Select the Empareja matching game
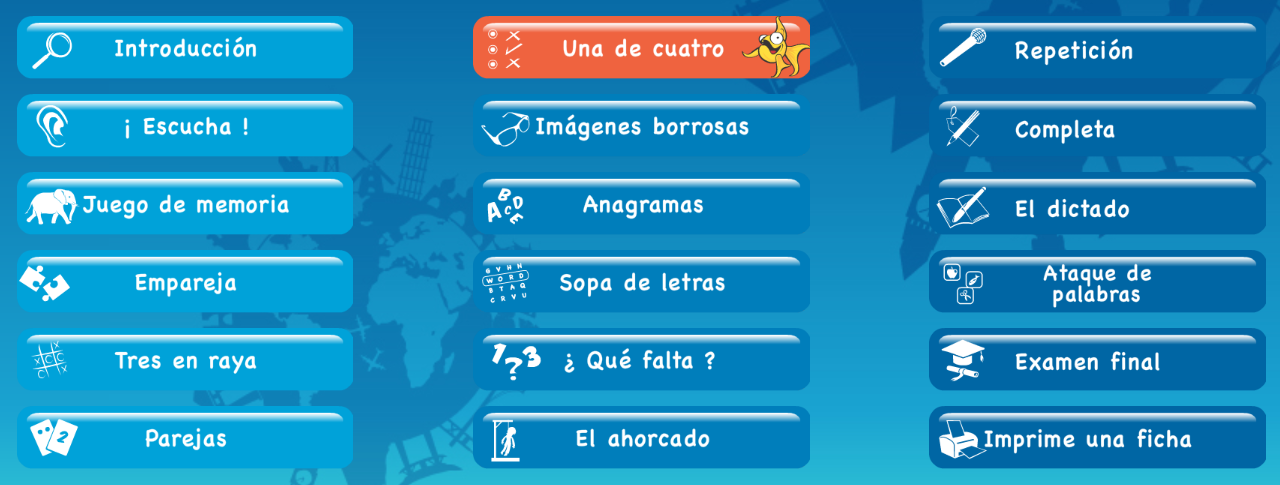Viewport: 1280px width, 485px height. [185, 282]
